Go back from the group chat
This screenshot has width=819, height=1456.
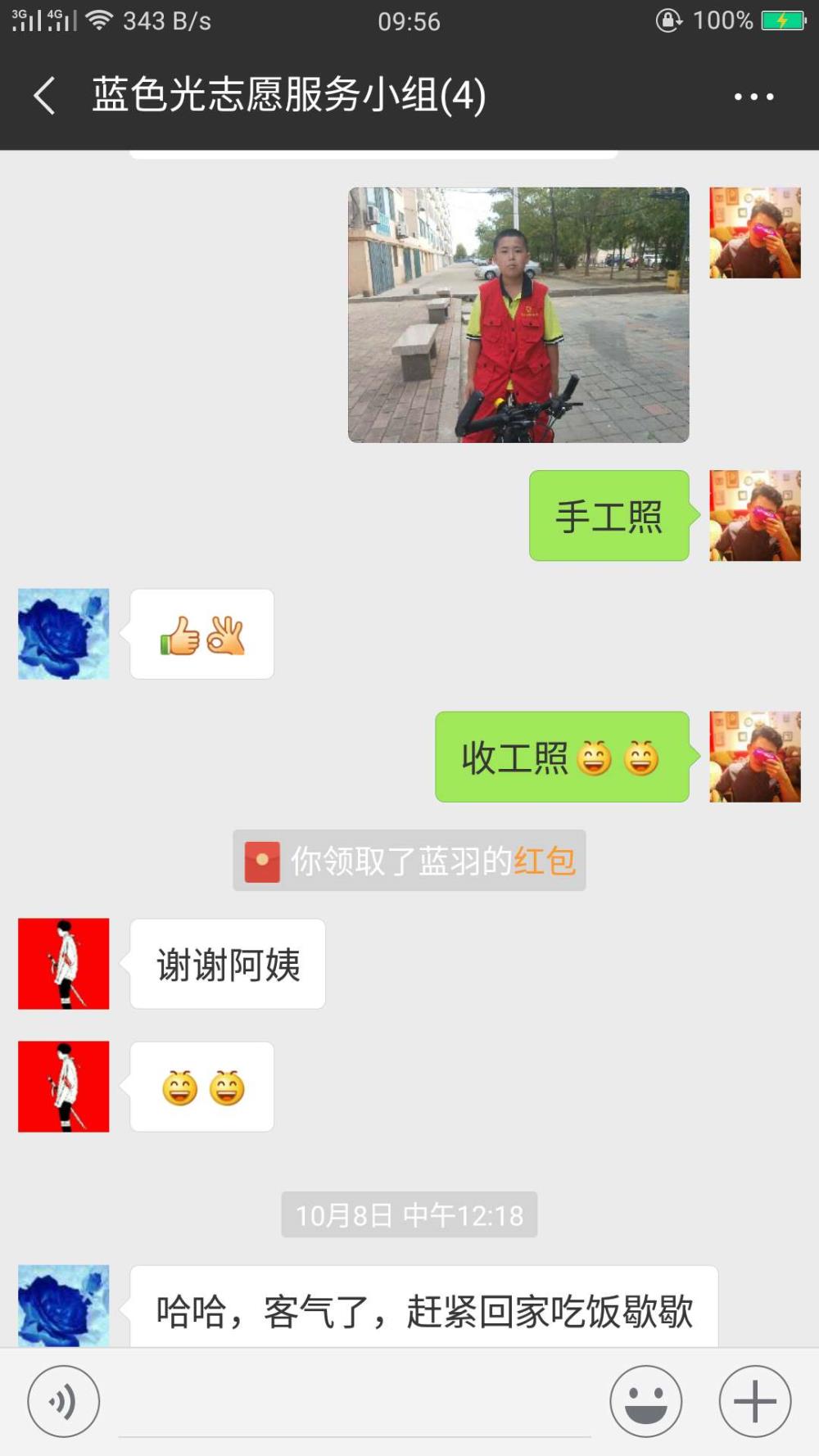(x=45, y=96)
